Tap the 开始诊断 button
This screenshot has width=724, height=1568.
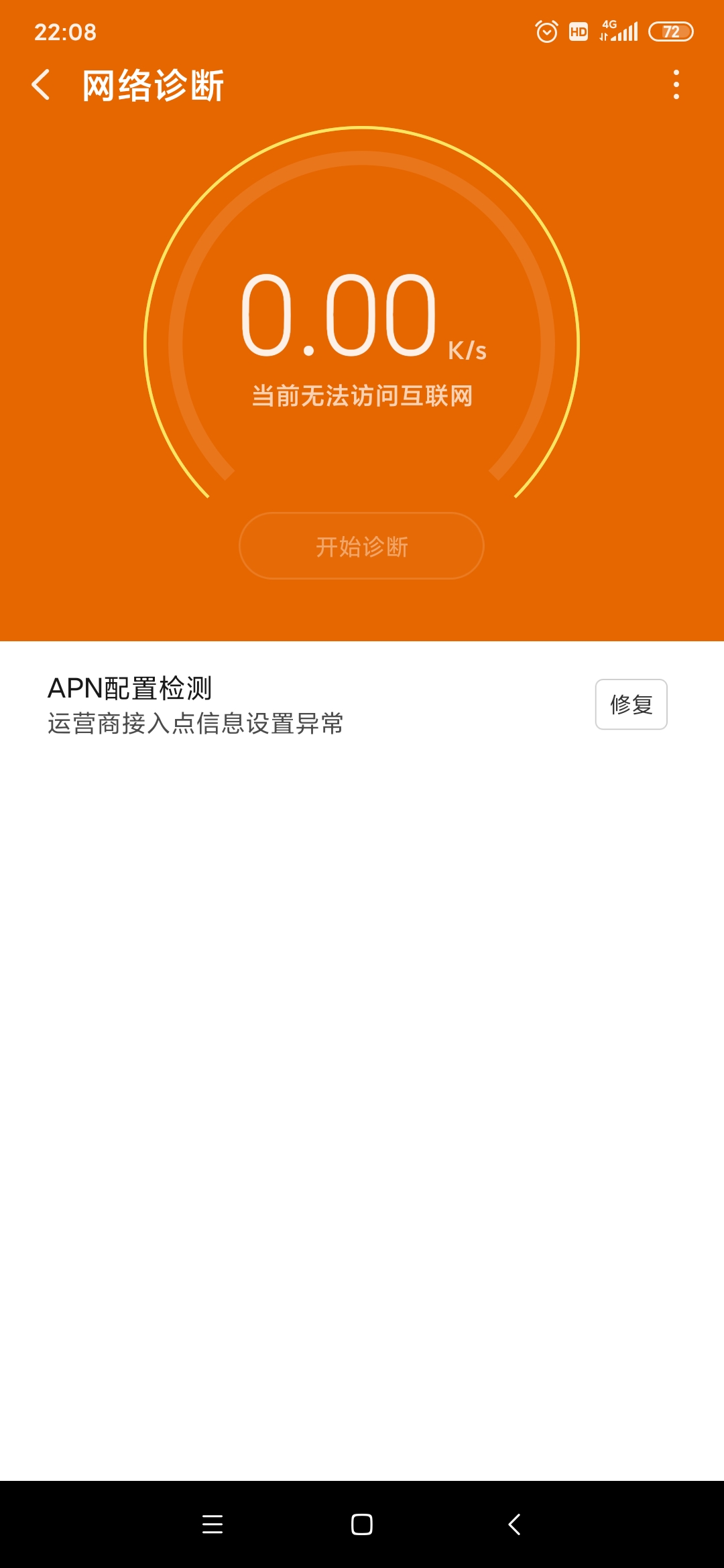click(x=361, y=546)
